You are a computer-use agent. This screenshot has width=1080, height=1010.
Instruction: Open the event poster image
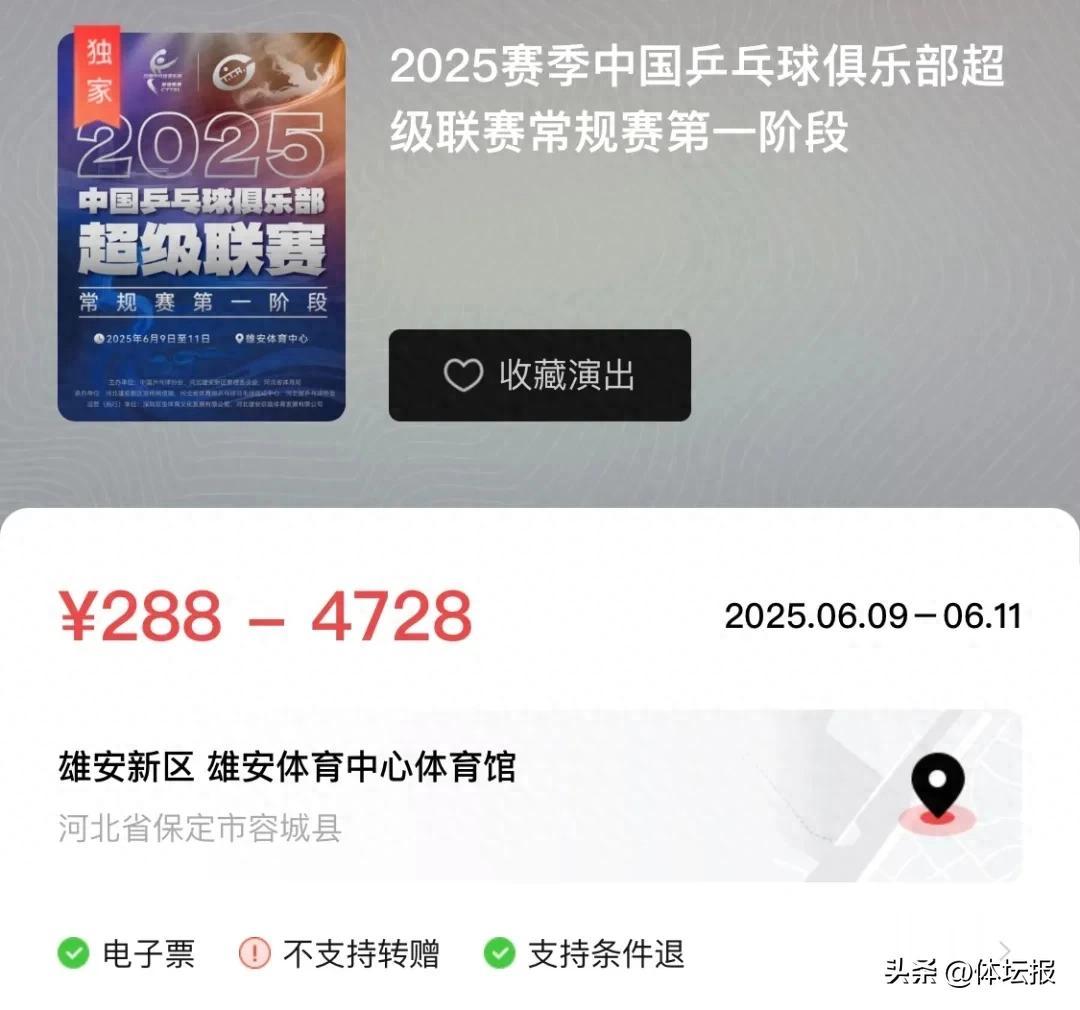(201, 227)
